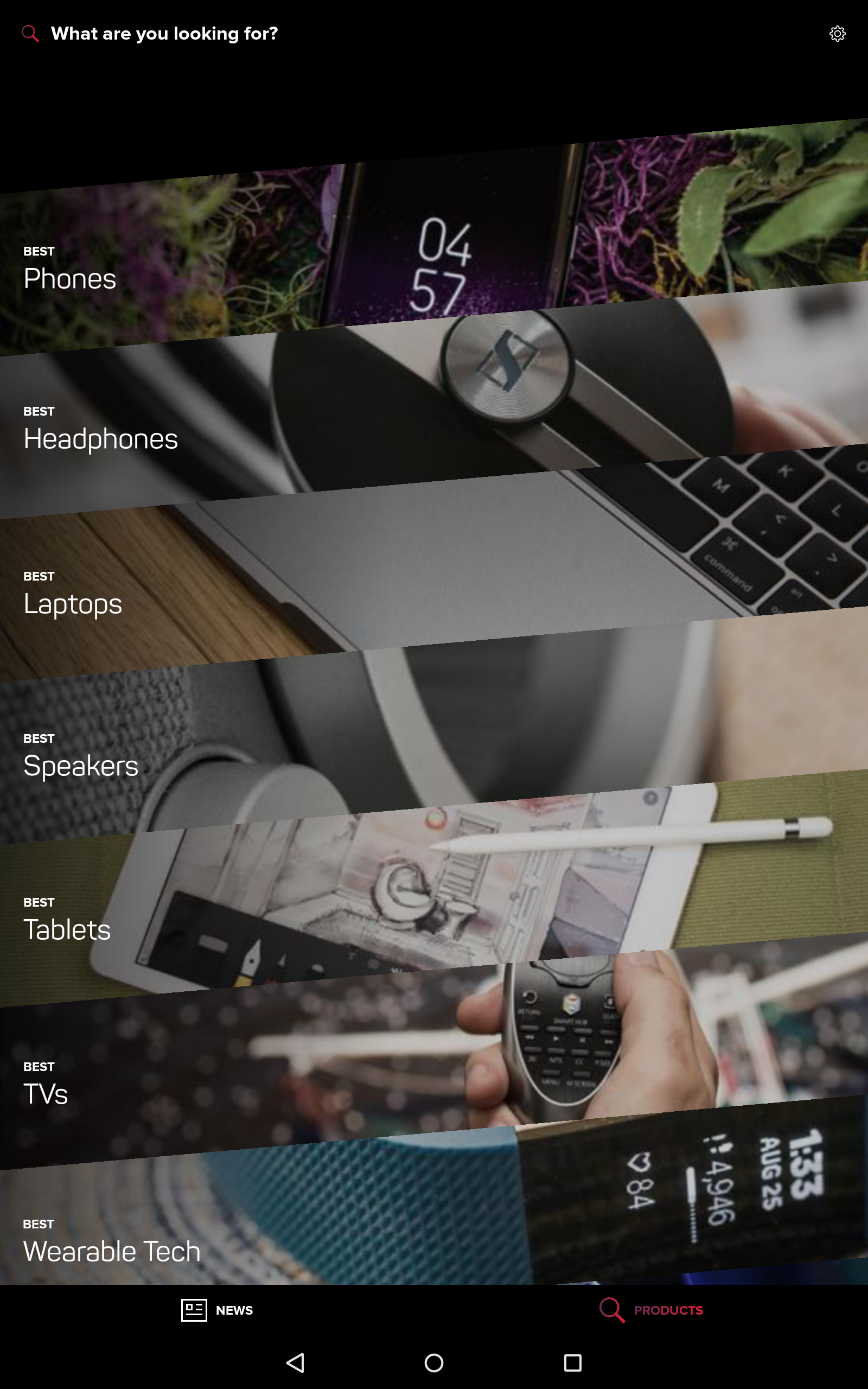Go to the Best TVs category
The width and height of the screenshot is (868, 1389).
[x=46, y=1085]
